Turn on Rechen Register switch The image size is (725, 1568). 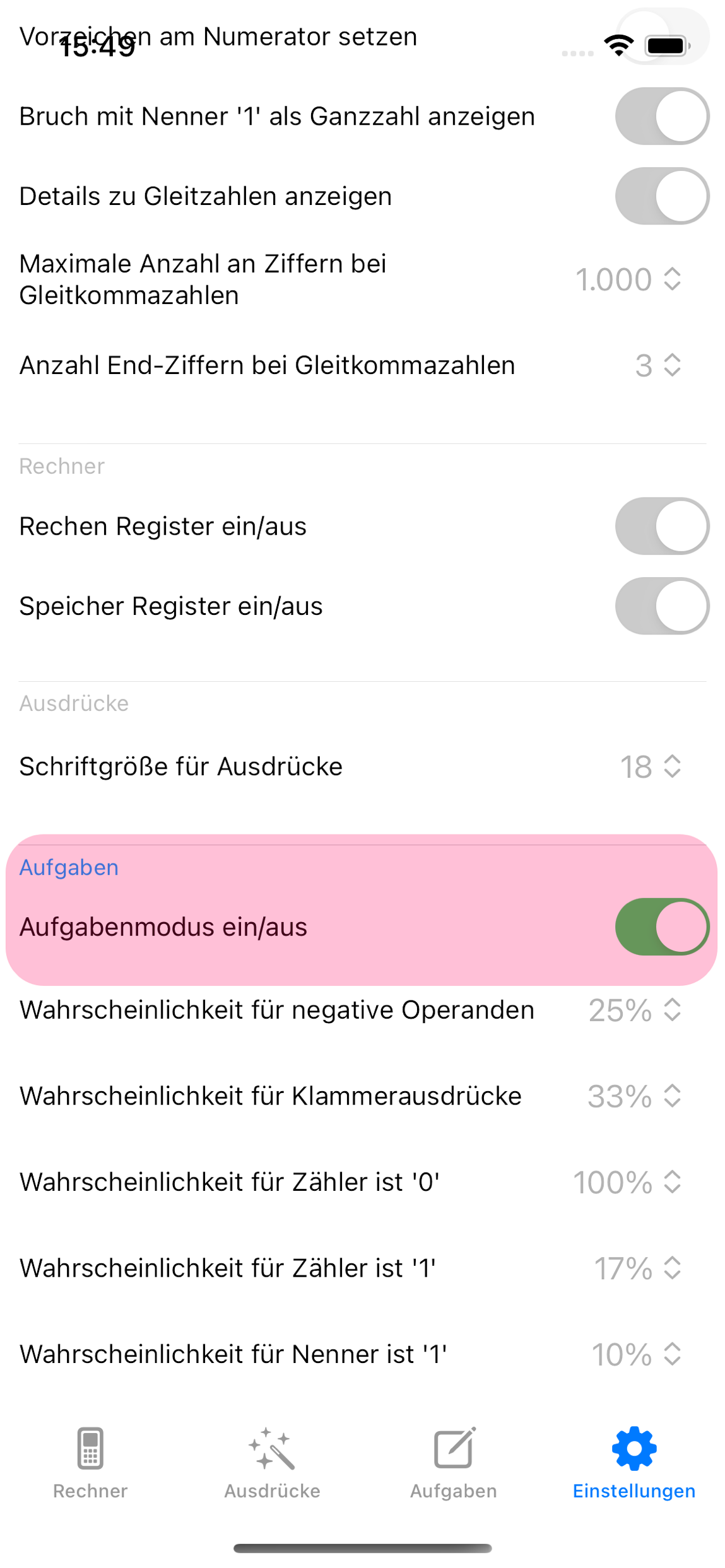[x=661, y=526]
